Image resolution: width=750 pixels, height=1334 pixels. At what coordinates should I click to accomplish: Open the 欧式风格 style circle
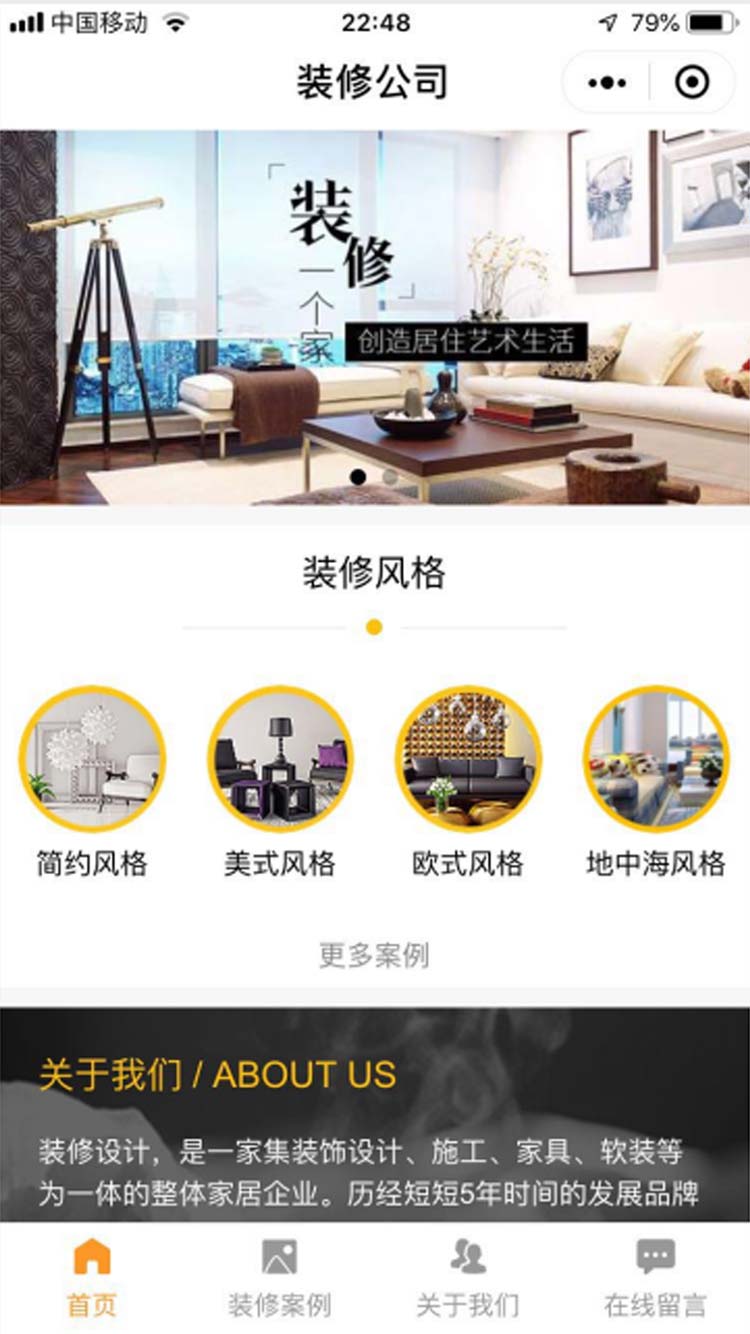(x=467, y=760)
